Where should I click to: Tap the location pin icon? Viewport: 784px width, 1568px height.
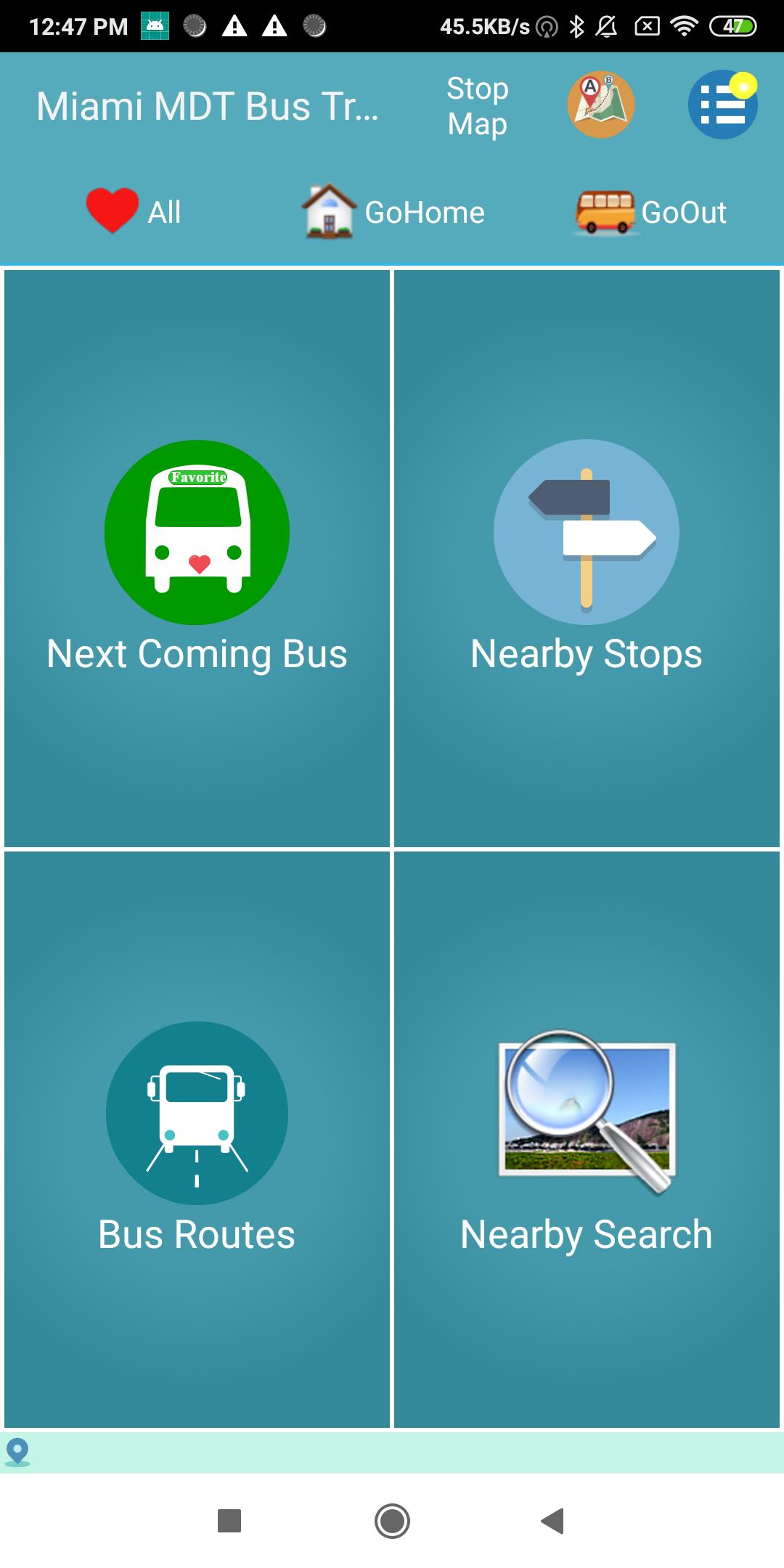(17, 1452)
